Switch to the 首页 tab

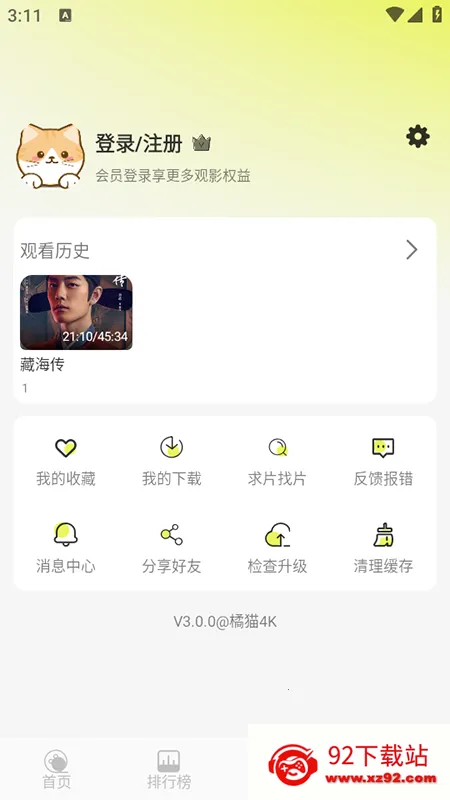tap(56, 769)
